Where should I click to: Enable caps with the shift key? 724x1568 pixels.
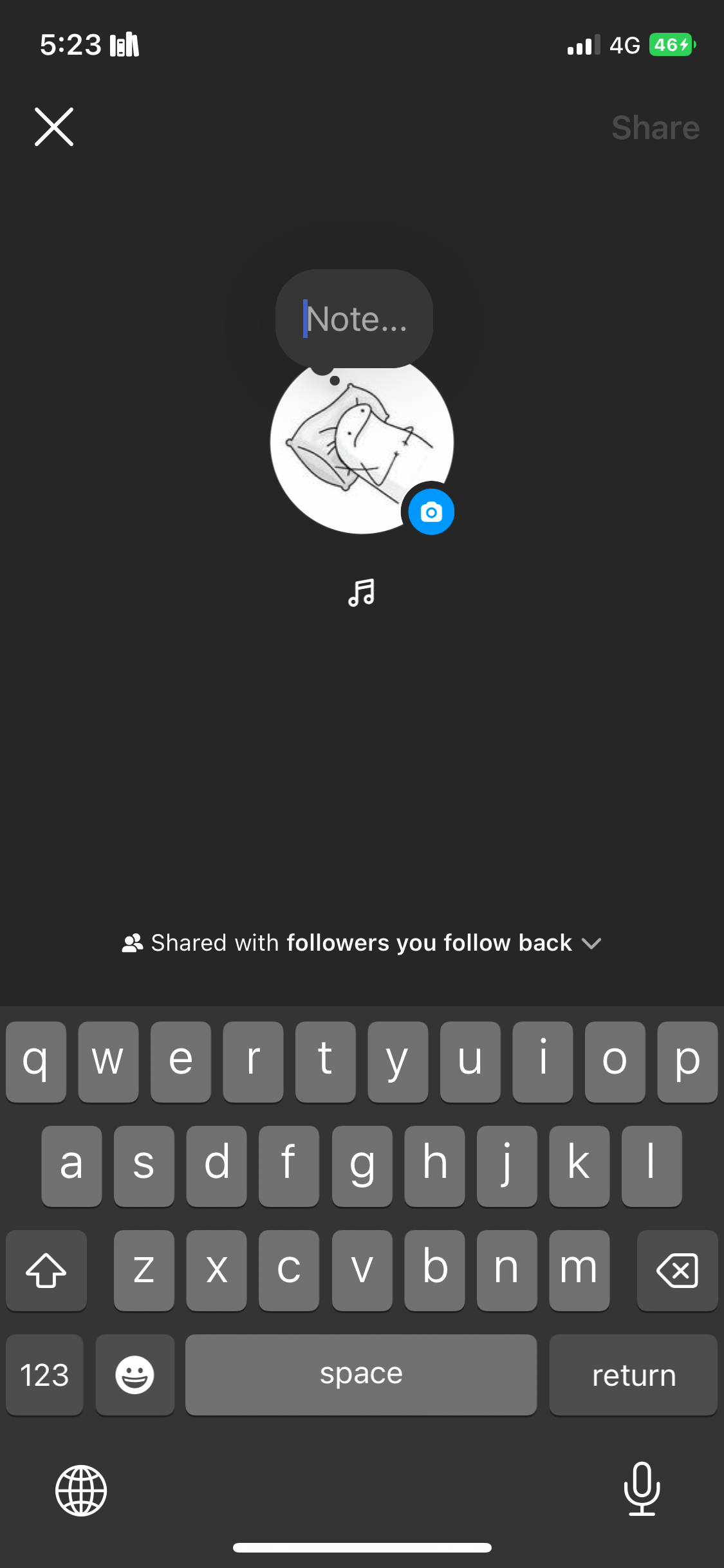(46, 1271)
